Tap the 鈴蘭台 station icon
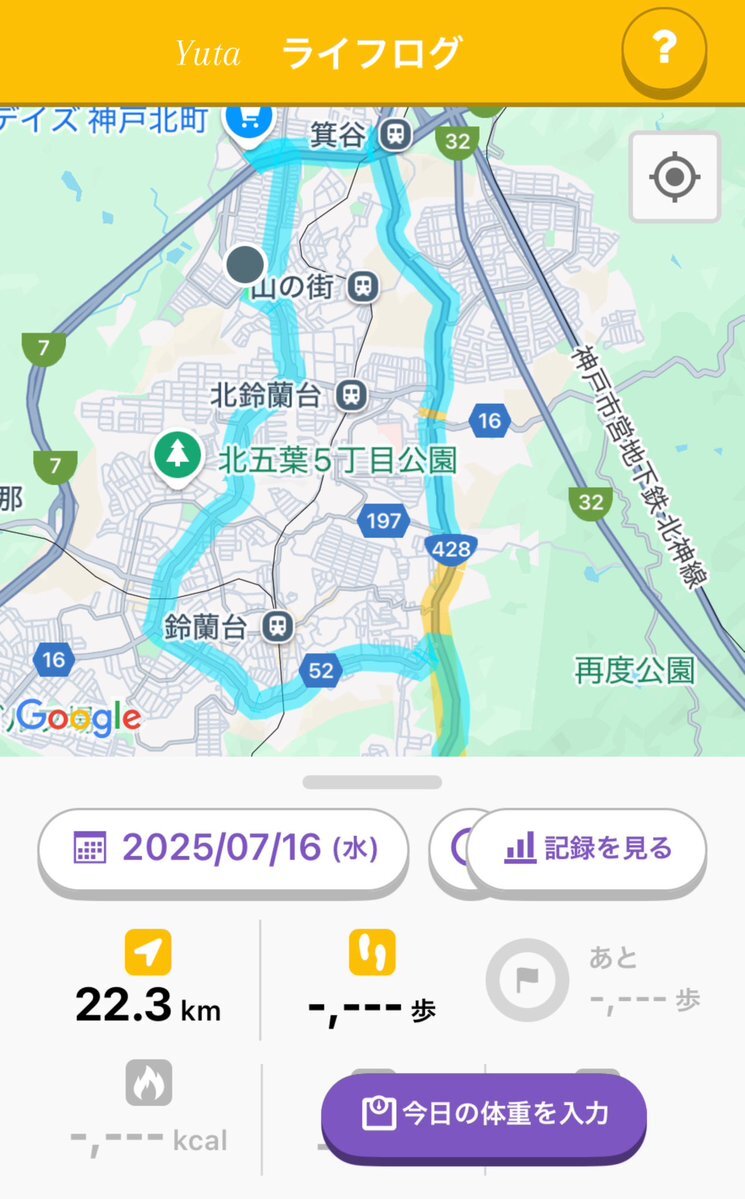This screenshot has height=1199, width=745. click(x=278, y=627)
